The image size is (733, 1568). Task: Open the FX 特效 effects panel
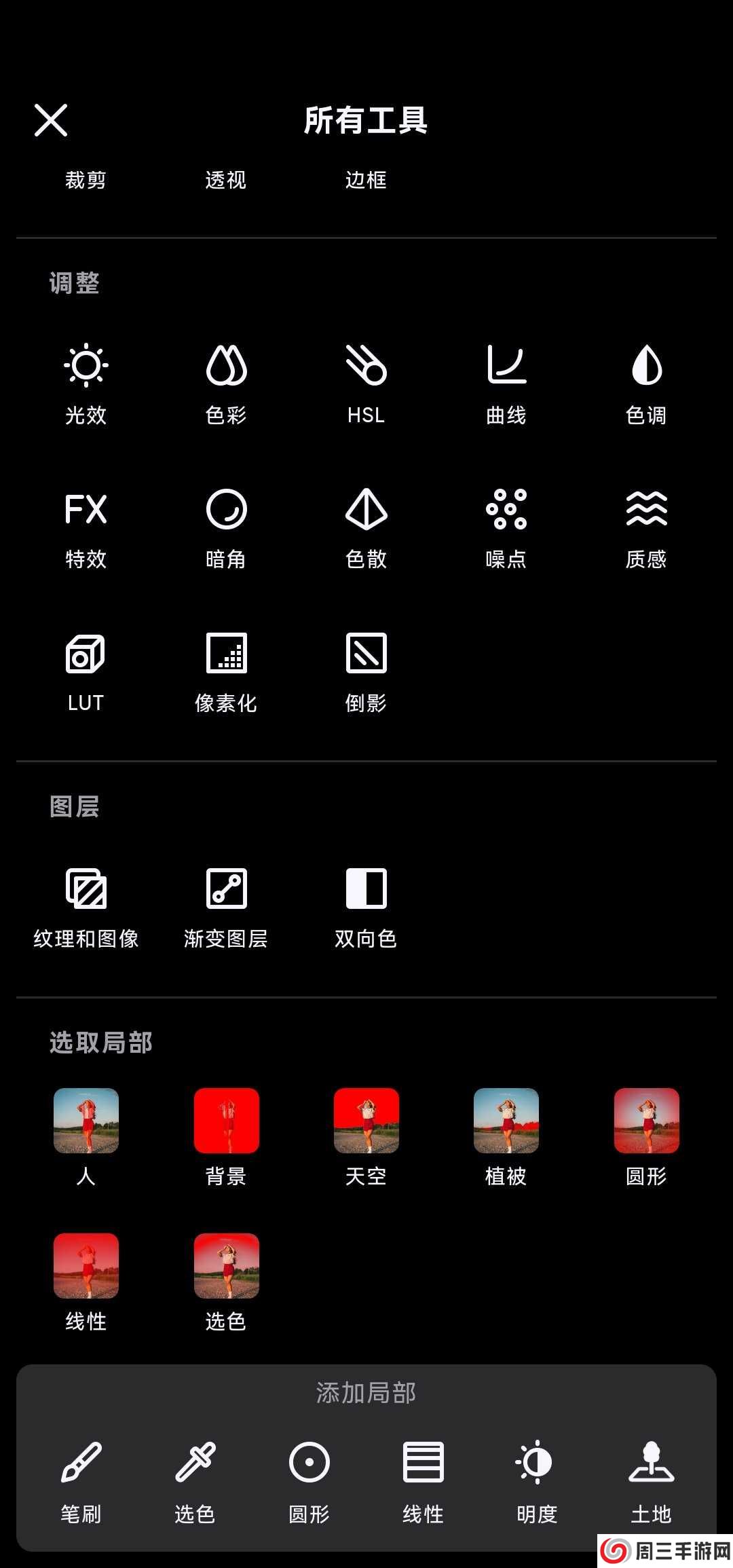pyautogui.click(x=85, y=528)
